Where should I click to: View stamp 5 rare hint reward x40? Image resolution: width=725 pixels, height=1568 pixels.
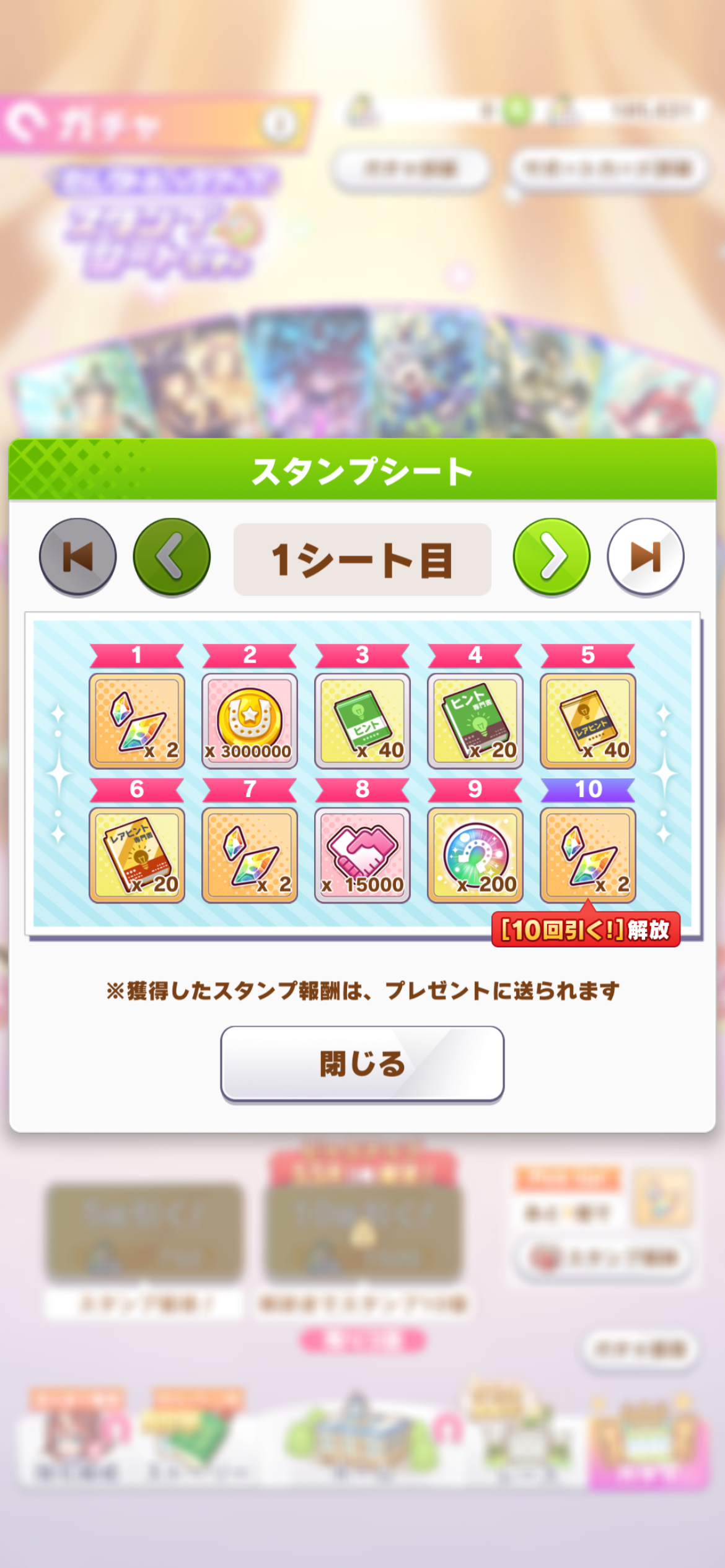coord(588,721)
